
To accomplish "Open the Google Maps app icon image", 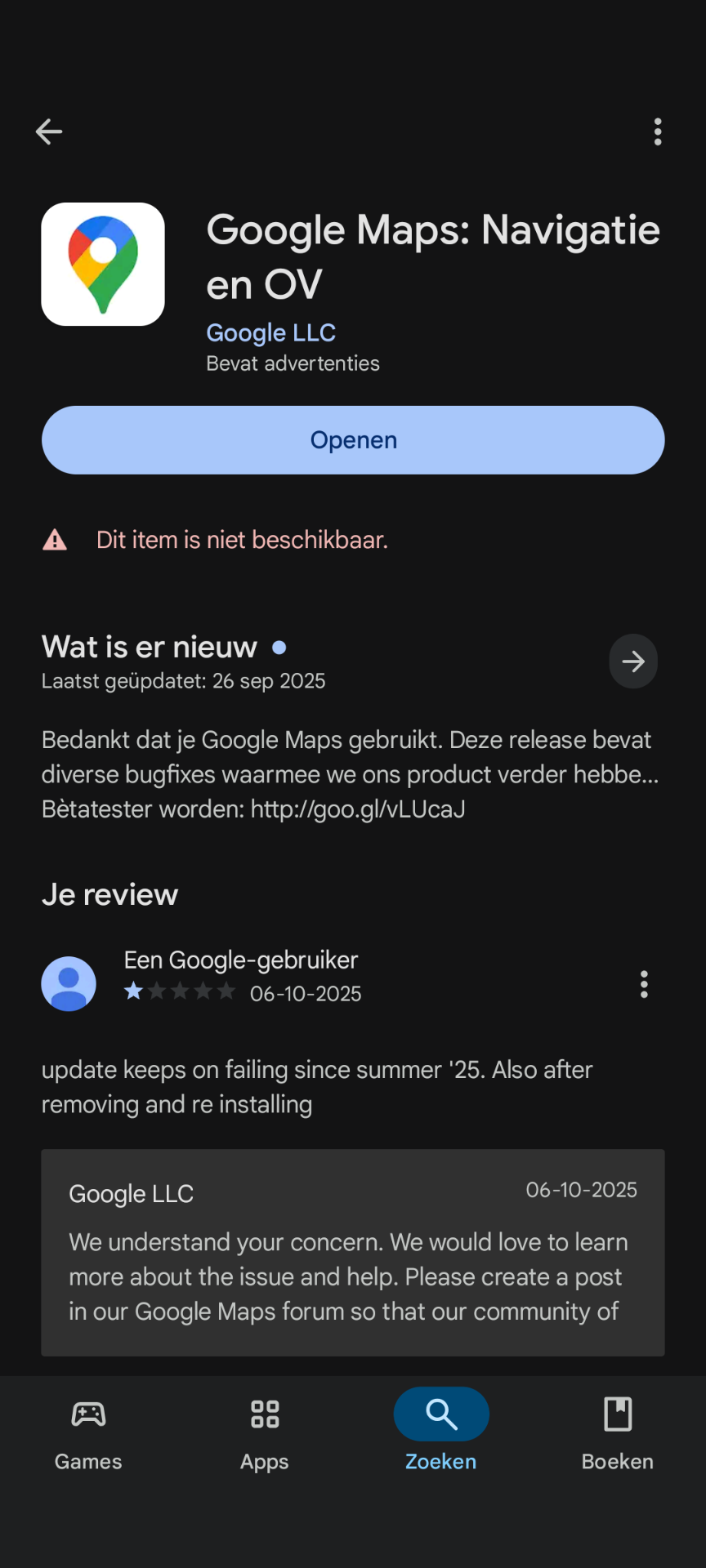I will coord(103,265).
